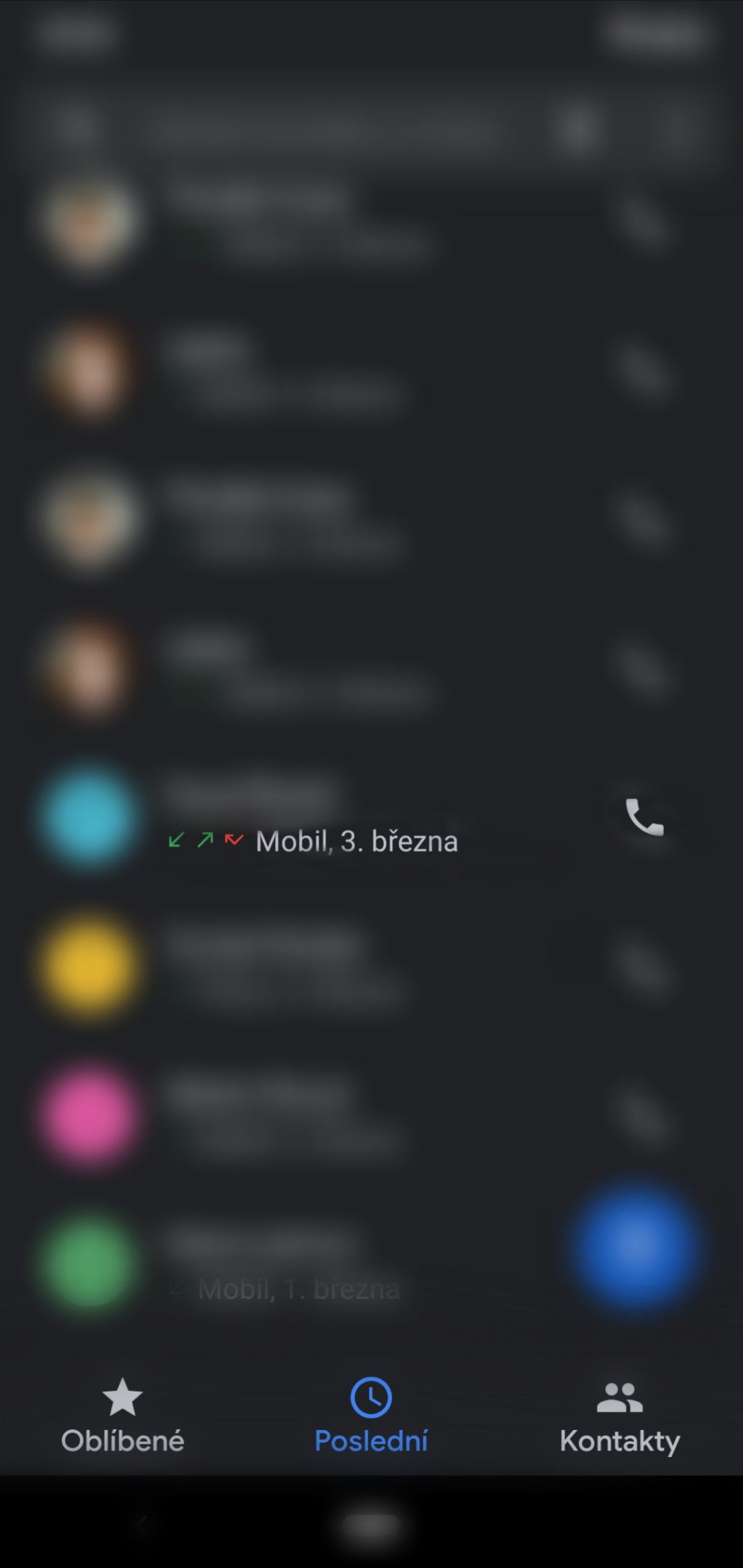The image size is (743, 1568).
Task: Select the Poslední tab
Action: point(371,1416)
